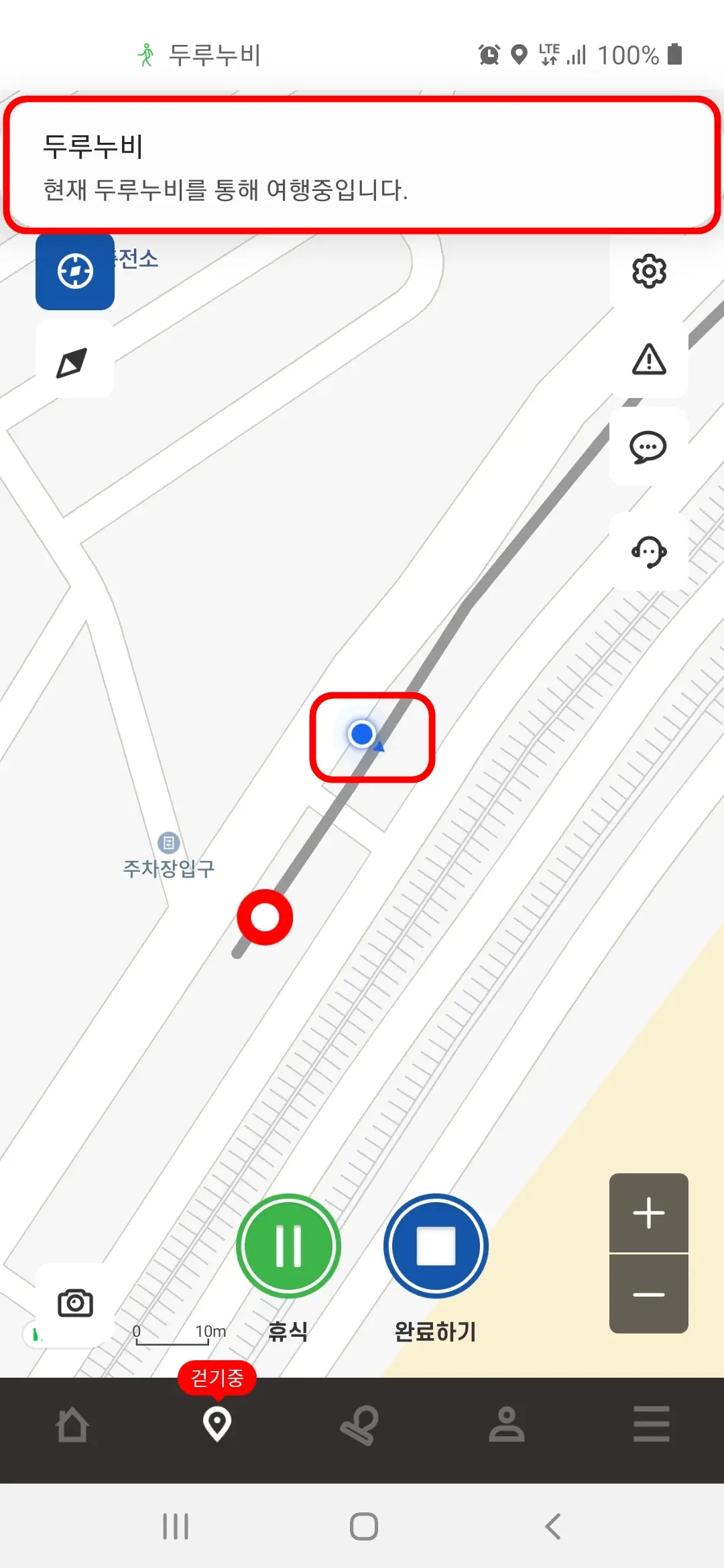Finish the trip with 완료하기 button

coord(435,1246)
